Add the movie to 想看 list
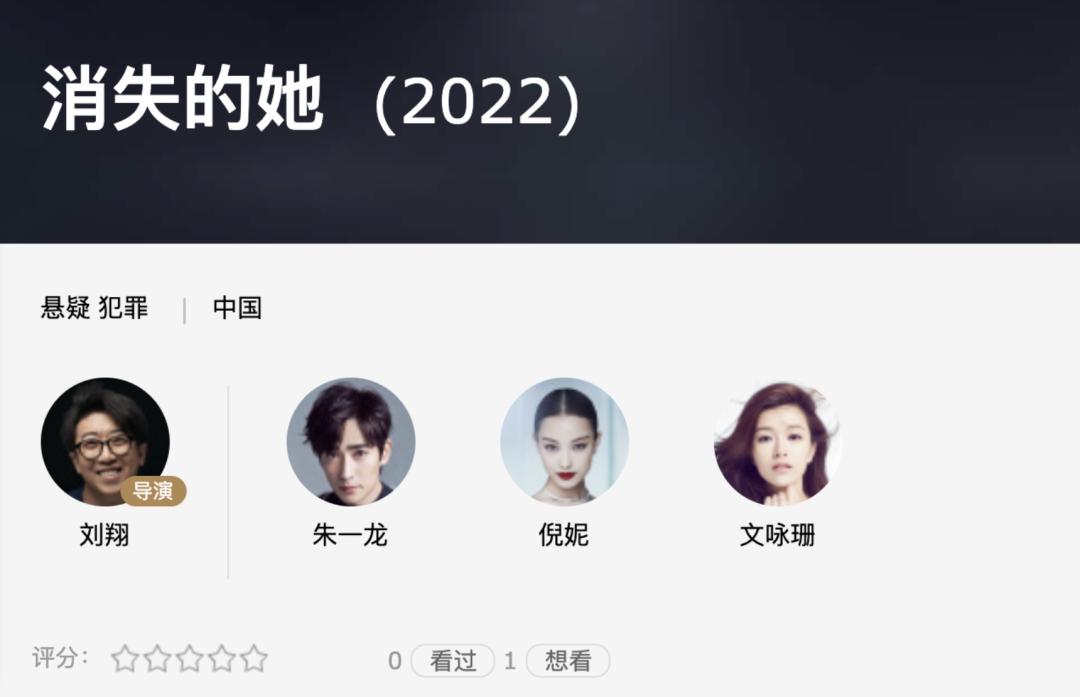Viewport: 1080px width, 697px height. pos(568,661)
